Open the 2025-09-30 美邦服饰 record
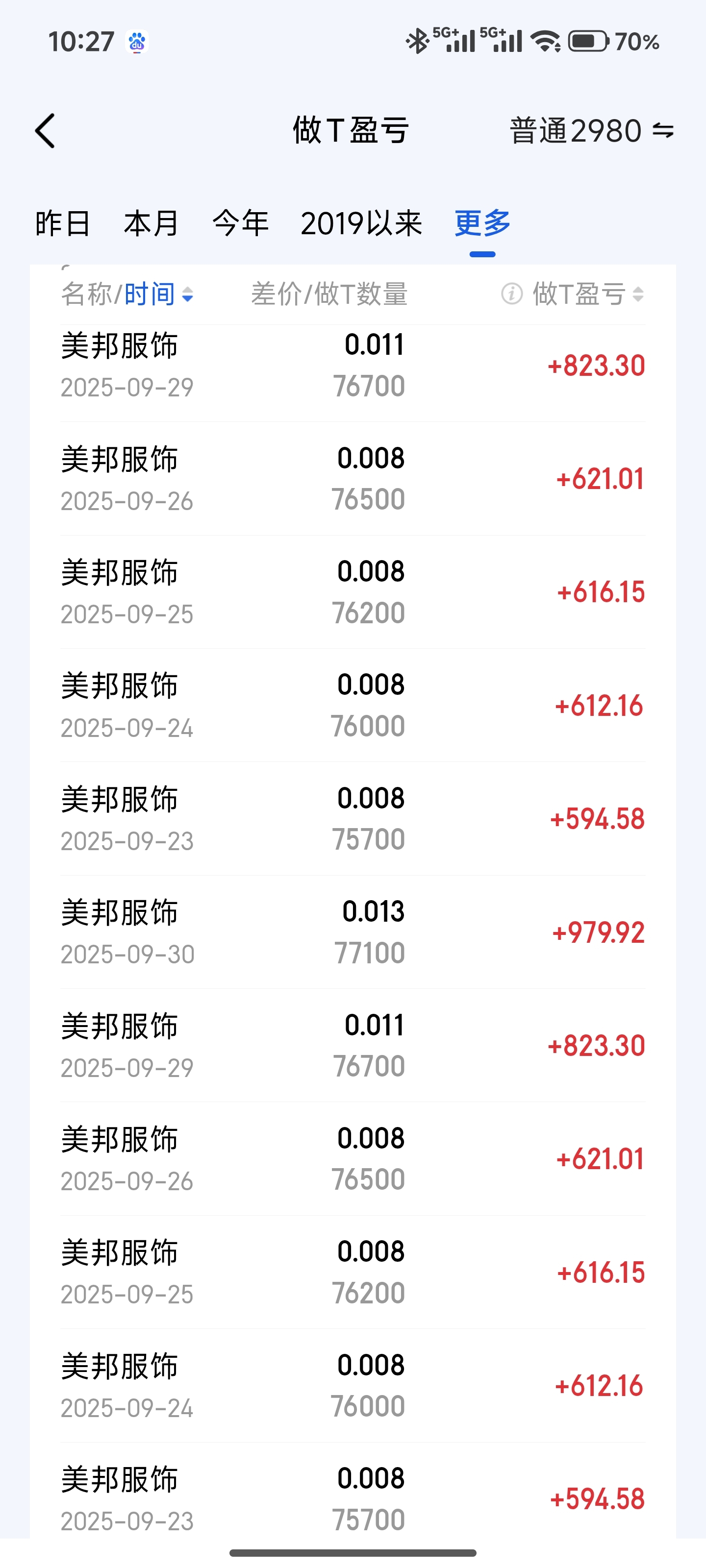This screenshot has height=1568, width=706. coord(353,932)
